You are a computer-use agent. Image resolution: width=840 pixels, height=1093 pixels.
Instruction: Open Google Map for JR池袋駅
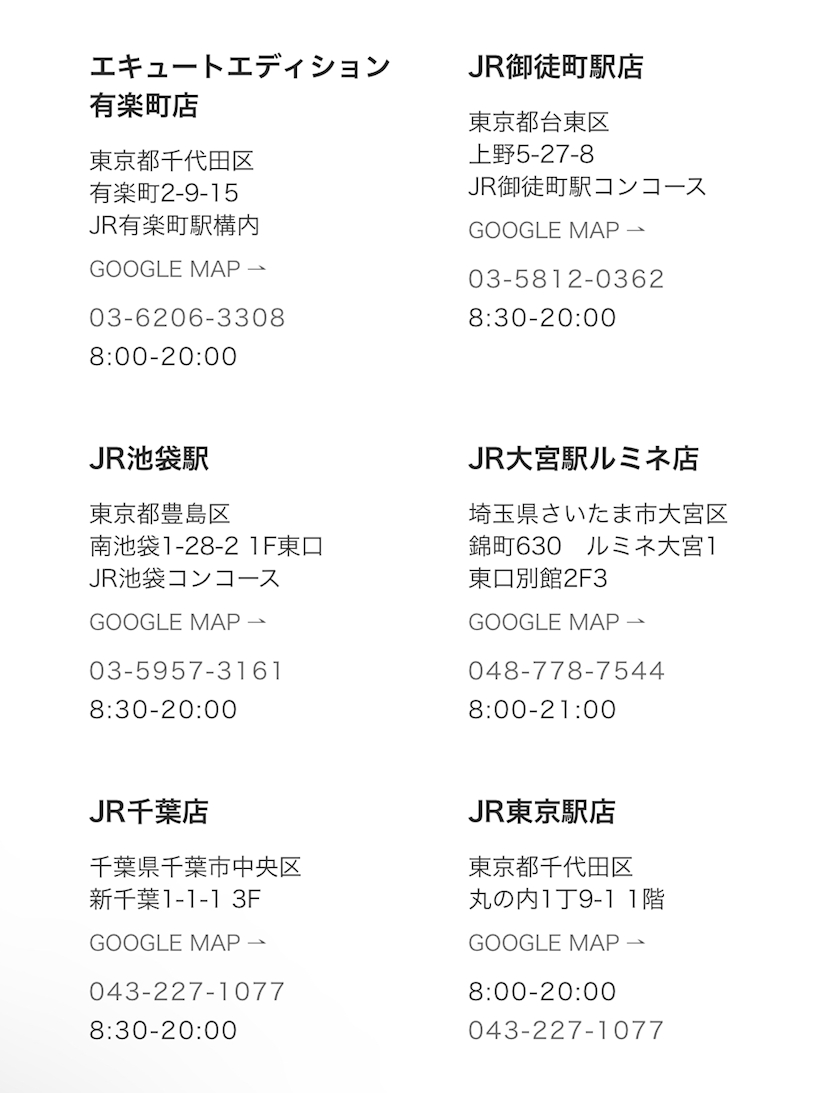178,622
